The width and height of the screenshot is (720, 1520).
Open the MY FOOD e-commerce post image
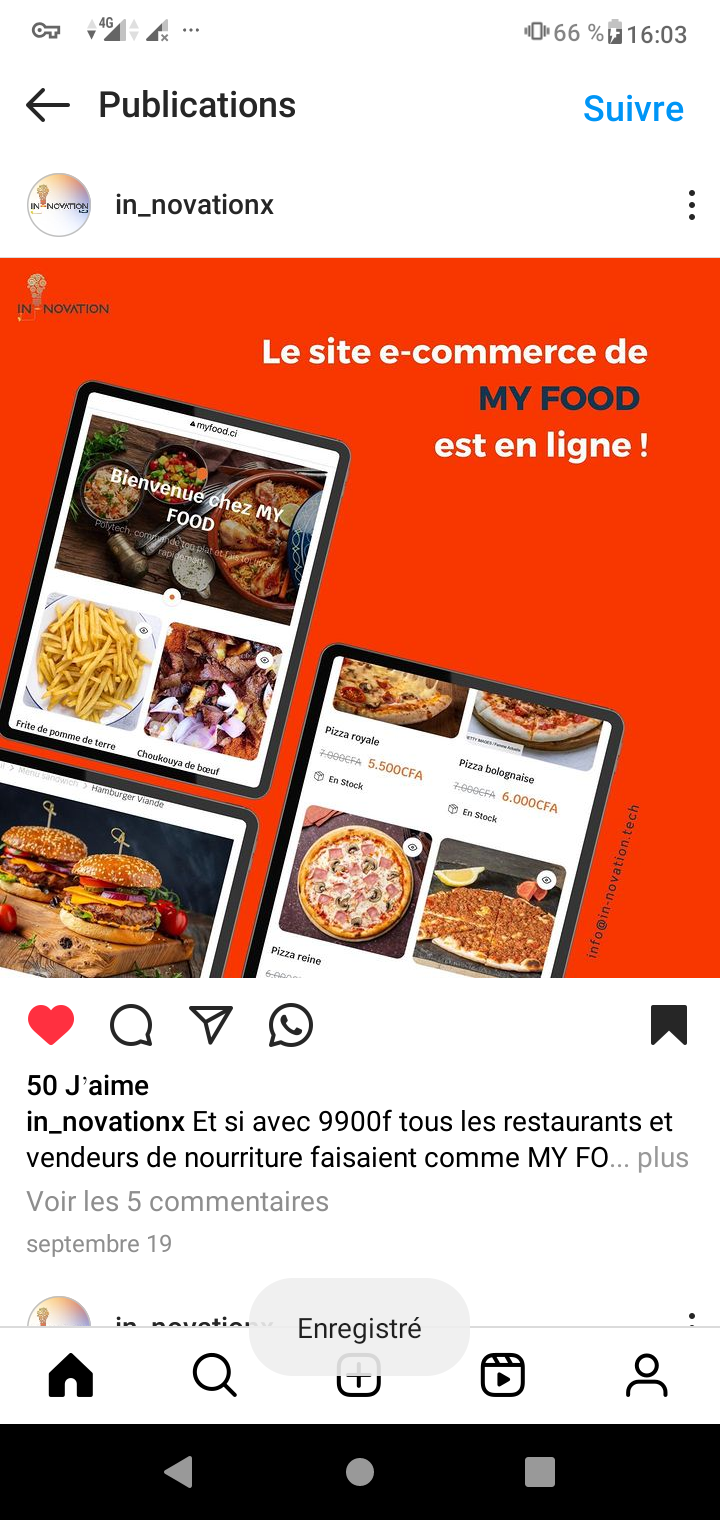click(360, 617)
